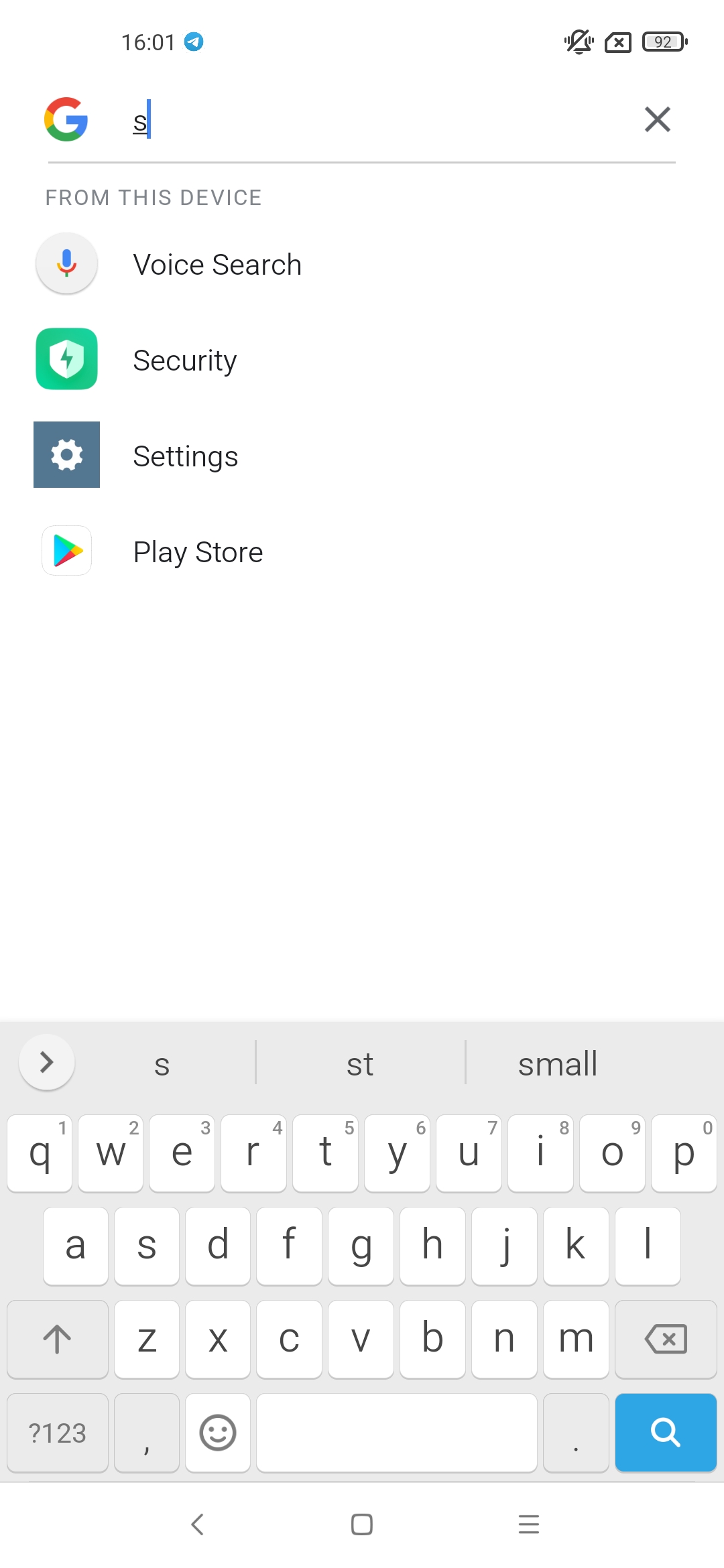Open Voice Search
The width and height of the screenshot is (724, 1568).
click(x=362, y=264)
